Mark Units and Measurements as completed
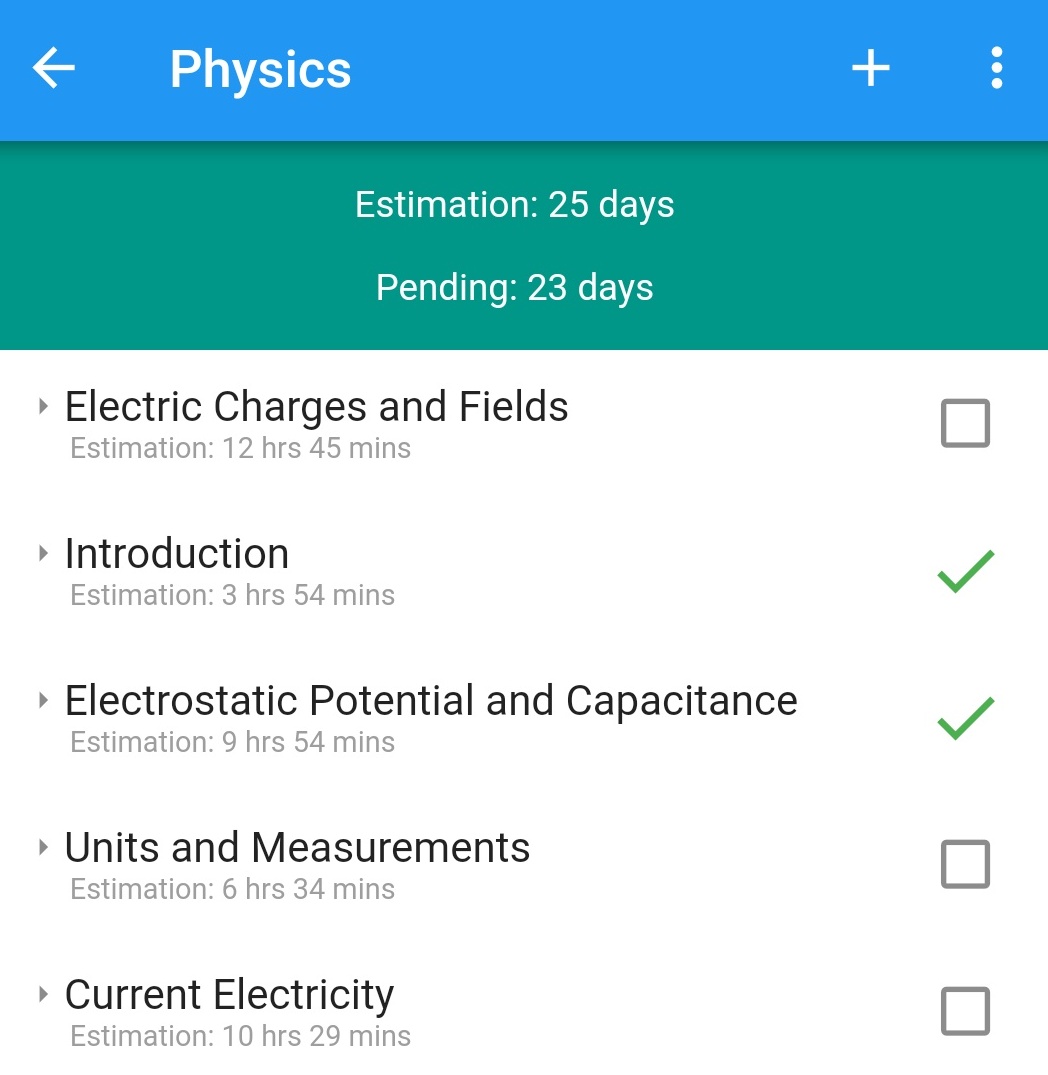1048x1075 pixels. (965, 864)
